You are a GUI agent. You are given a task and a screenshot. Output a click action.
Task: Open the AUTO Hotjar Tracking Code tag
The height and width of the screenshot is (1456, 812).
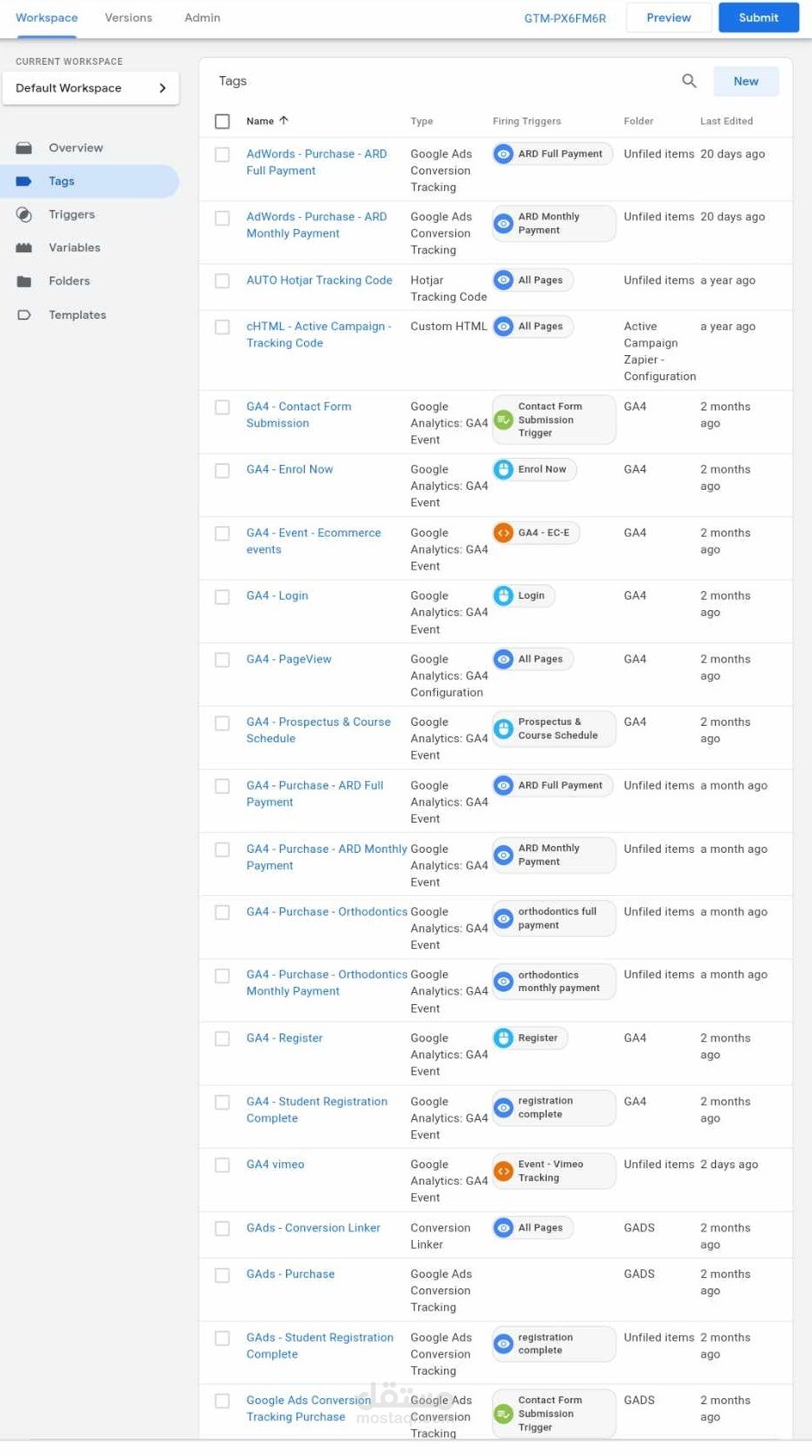pyautogui.click(x=319, y=280)
